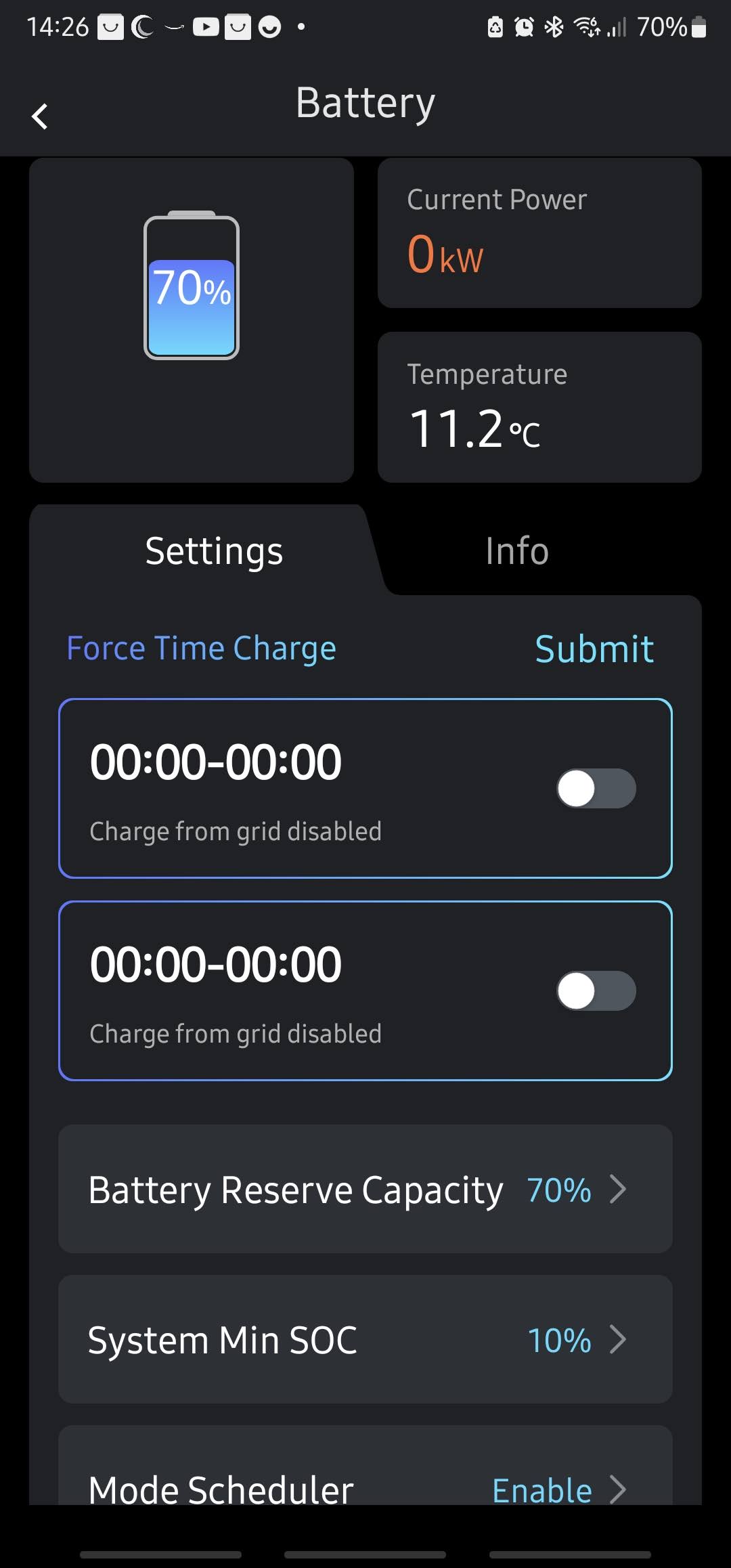Open System Min SOC setting

click(365, 1340)
